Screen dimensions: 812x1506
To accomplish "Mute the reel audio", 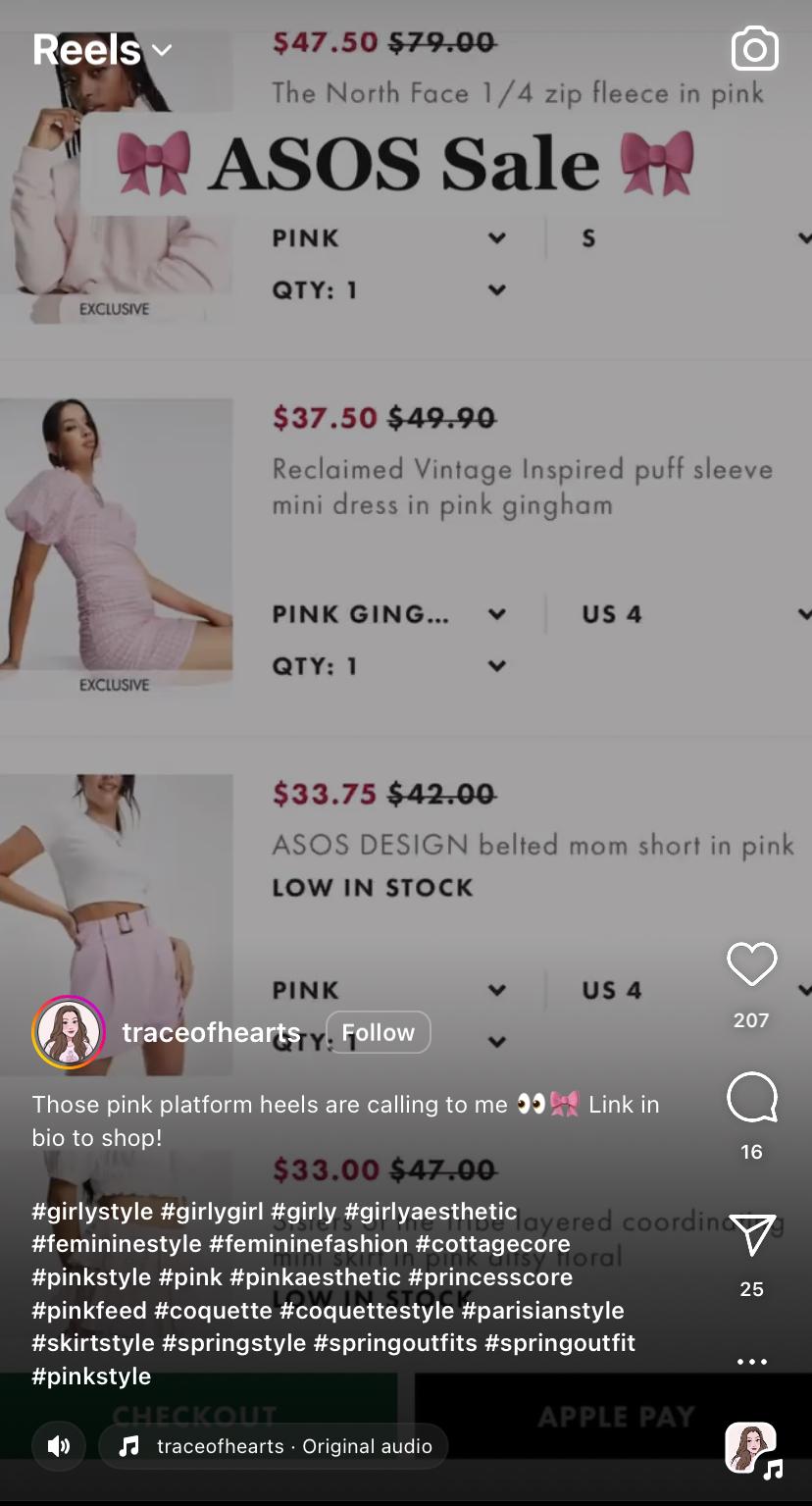I will click(59, 1446).
